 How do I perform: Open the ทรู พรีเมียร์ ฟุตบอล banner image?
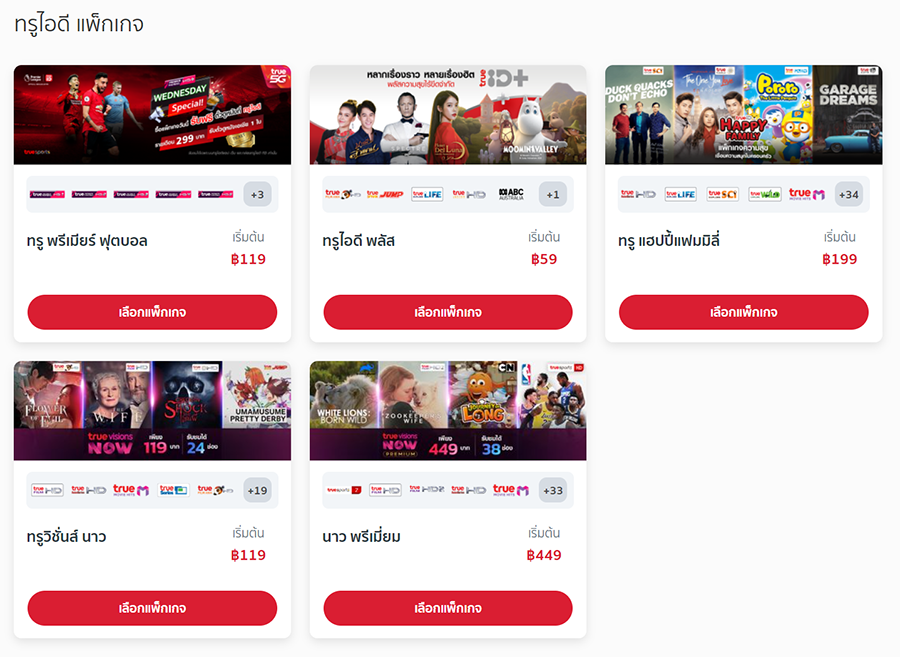[x=152, y=115]
